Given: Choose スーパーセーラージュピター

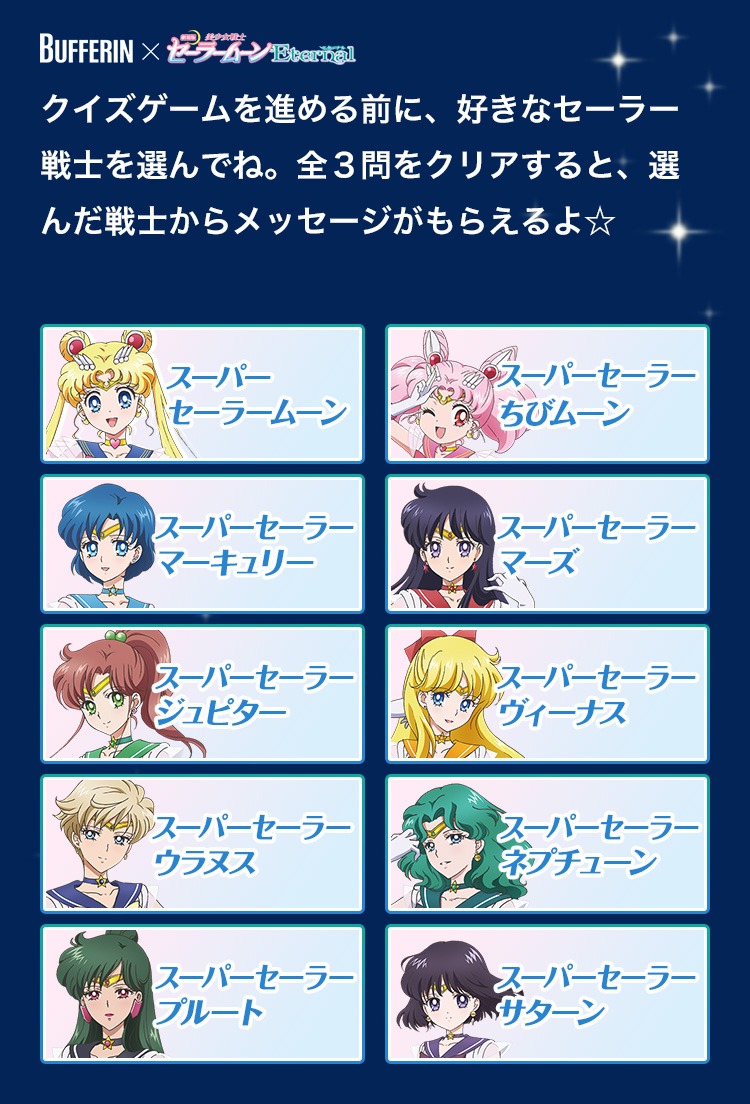Looking at the screenshot, I should 202,694.
